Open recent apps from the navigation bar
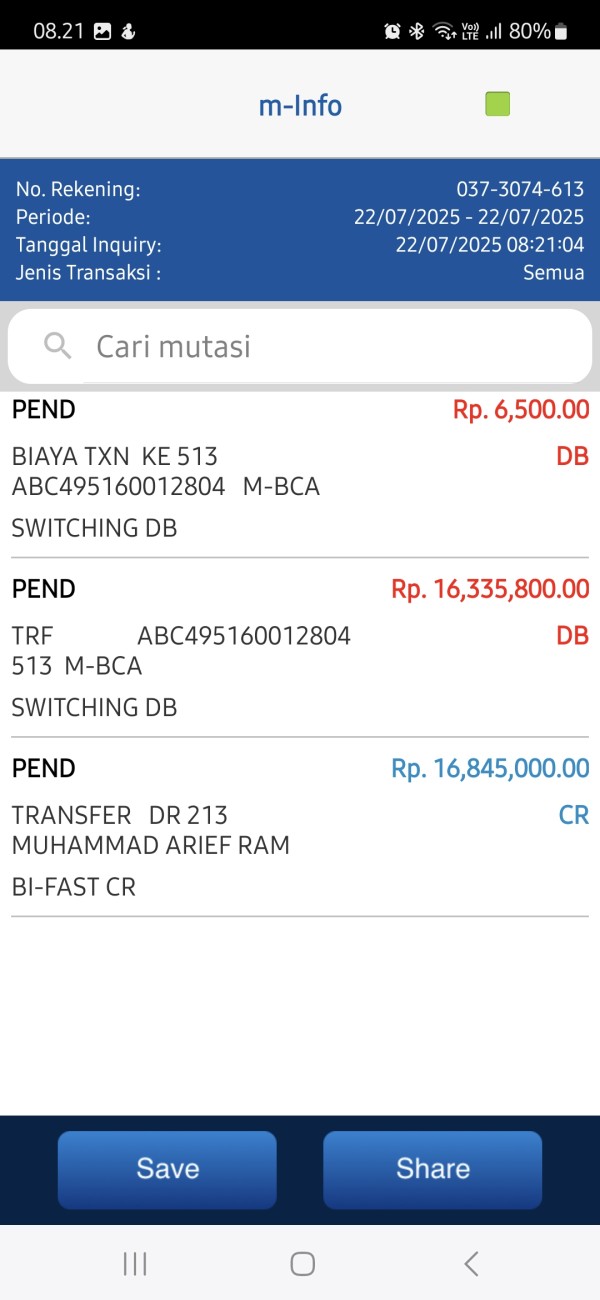Image resolution: width=600 pixels, height=1300 pixels. pyautogui.click(x=135, y=1264)
